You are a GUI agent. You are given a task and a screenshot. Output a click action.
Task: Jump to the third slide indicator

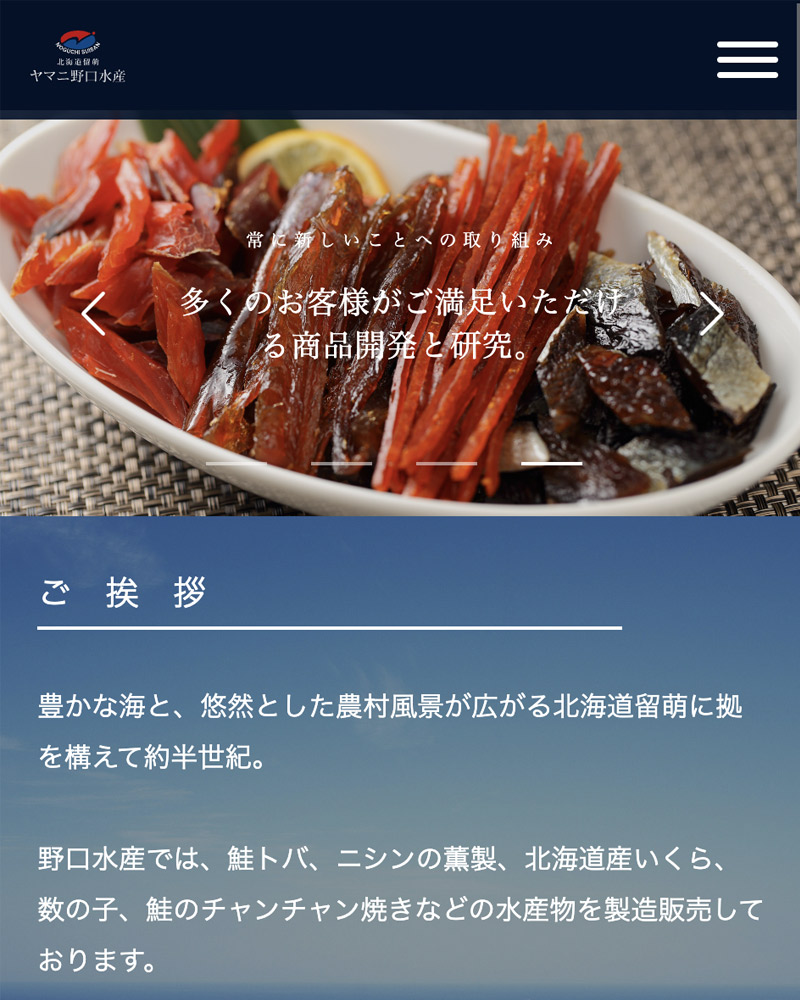click(446, 463)
